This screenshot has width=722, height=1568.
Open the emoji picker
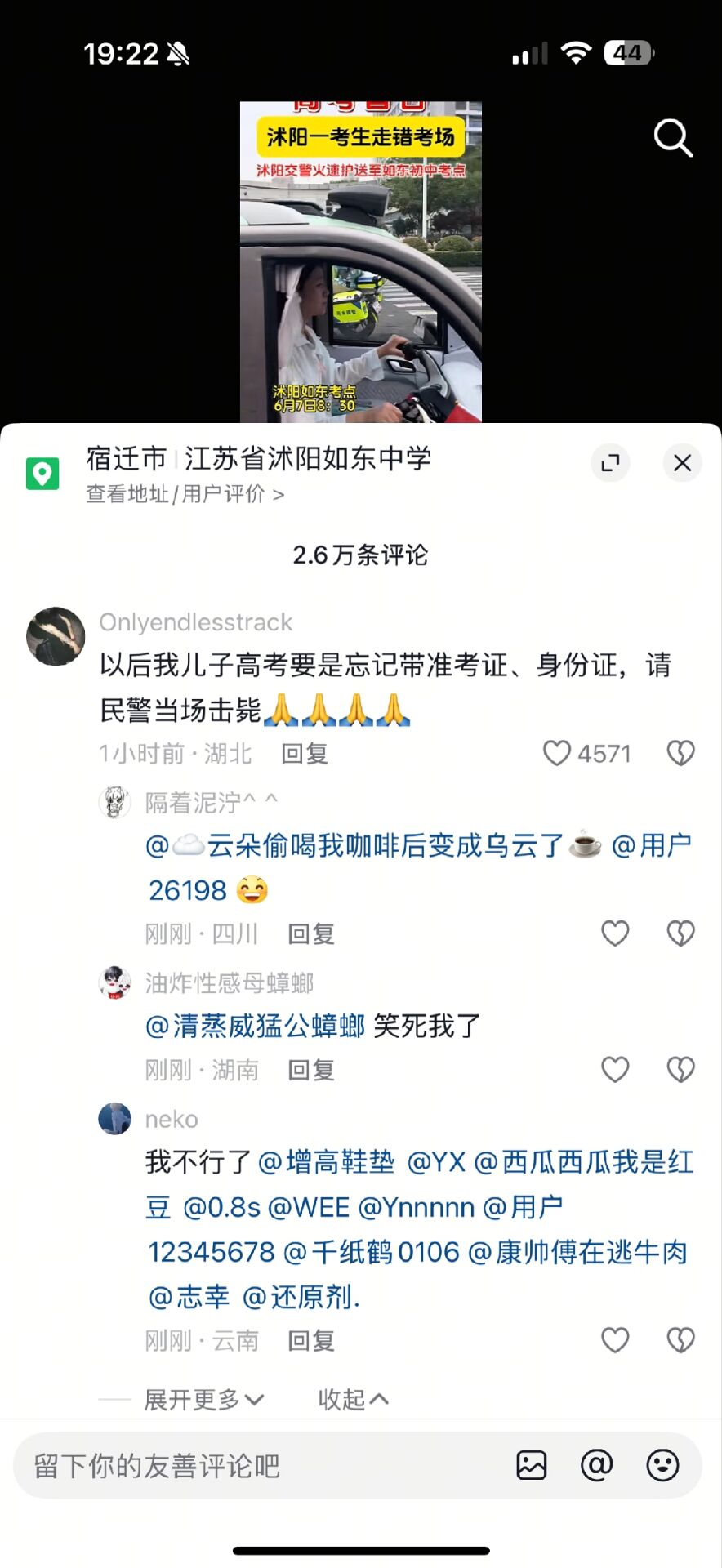[662, 1466]
